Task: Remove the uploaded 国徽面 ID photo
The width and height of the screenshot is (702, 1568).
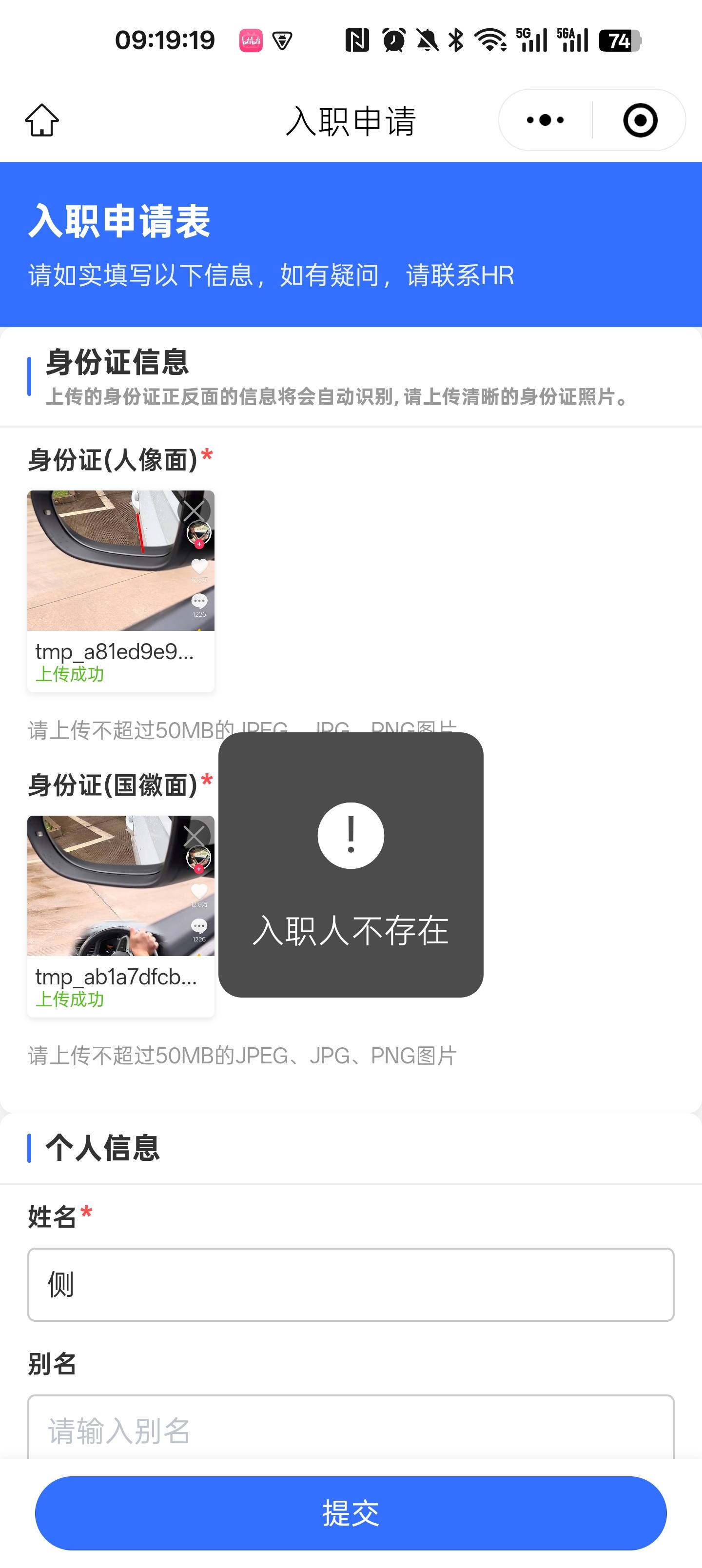Action: click(x=194, y=836)
